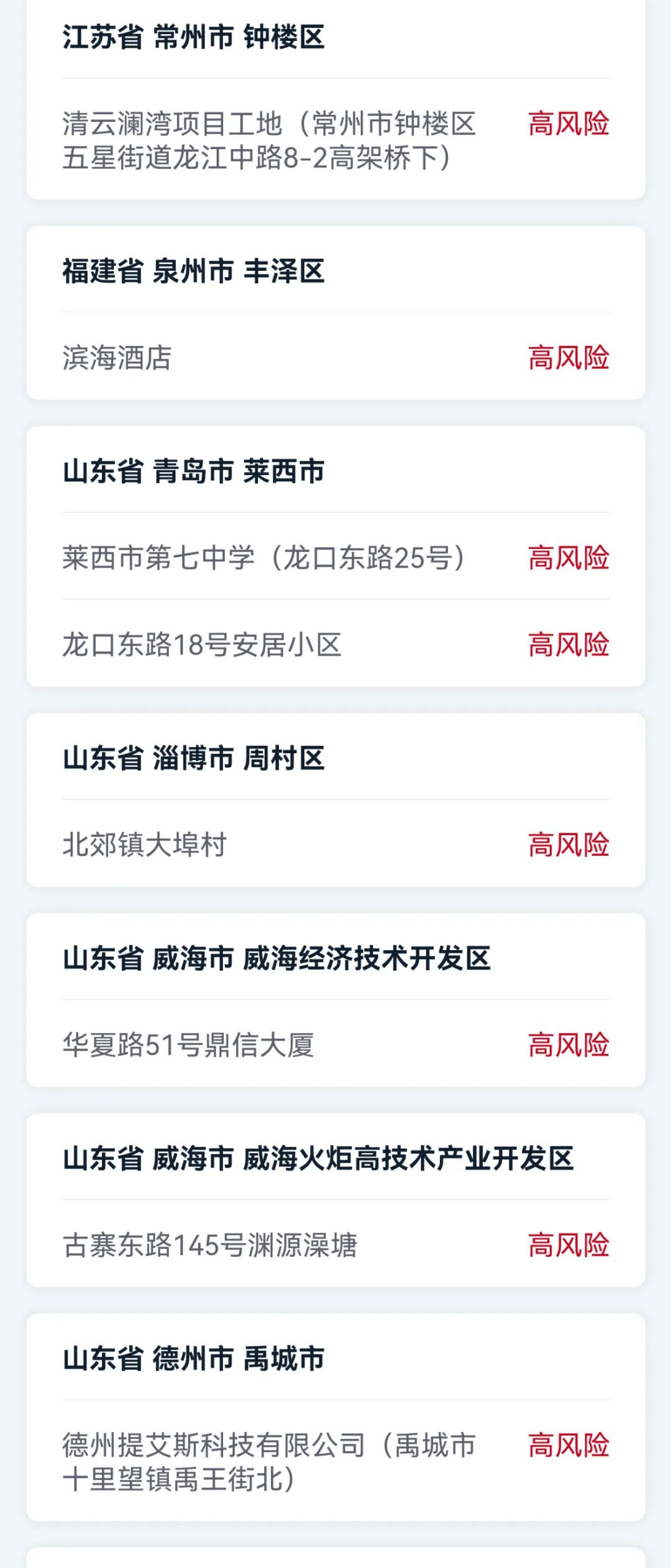Click the 高风险 label beside 清云澜湾项目工地
671x1568 pixels.
click(568, 125)
